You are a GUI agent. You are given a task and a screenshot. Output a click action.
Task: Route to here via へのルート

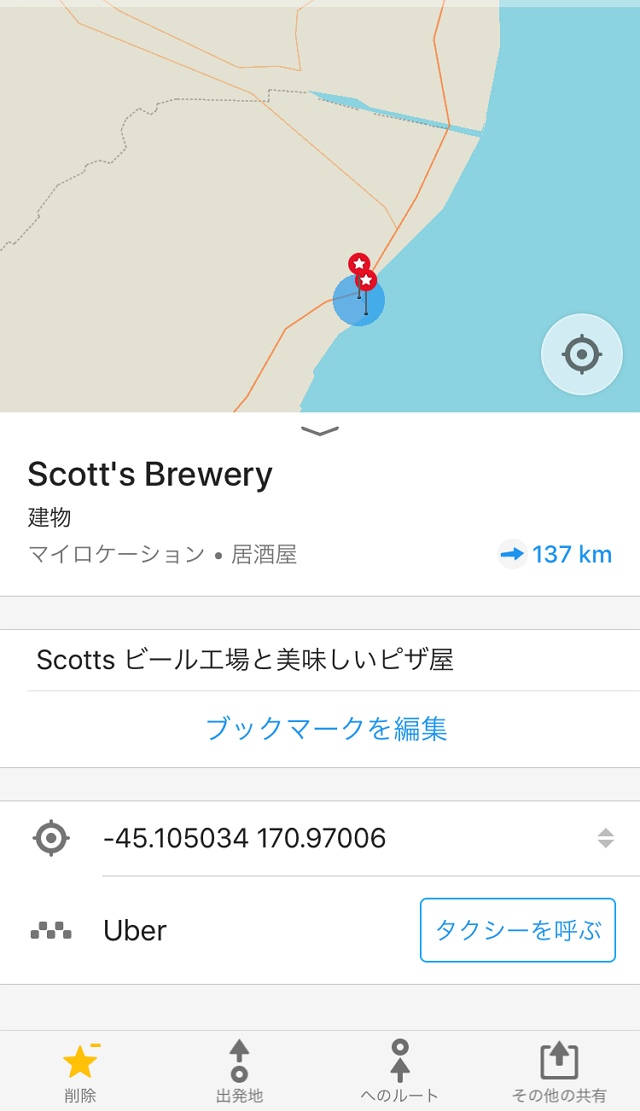399,1072
